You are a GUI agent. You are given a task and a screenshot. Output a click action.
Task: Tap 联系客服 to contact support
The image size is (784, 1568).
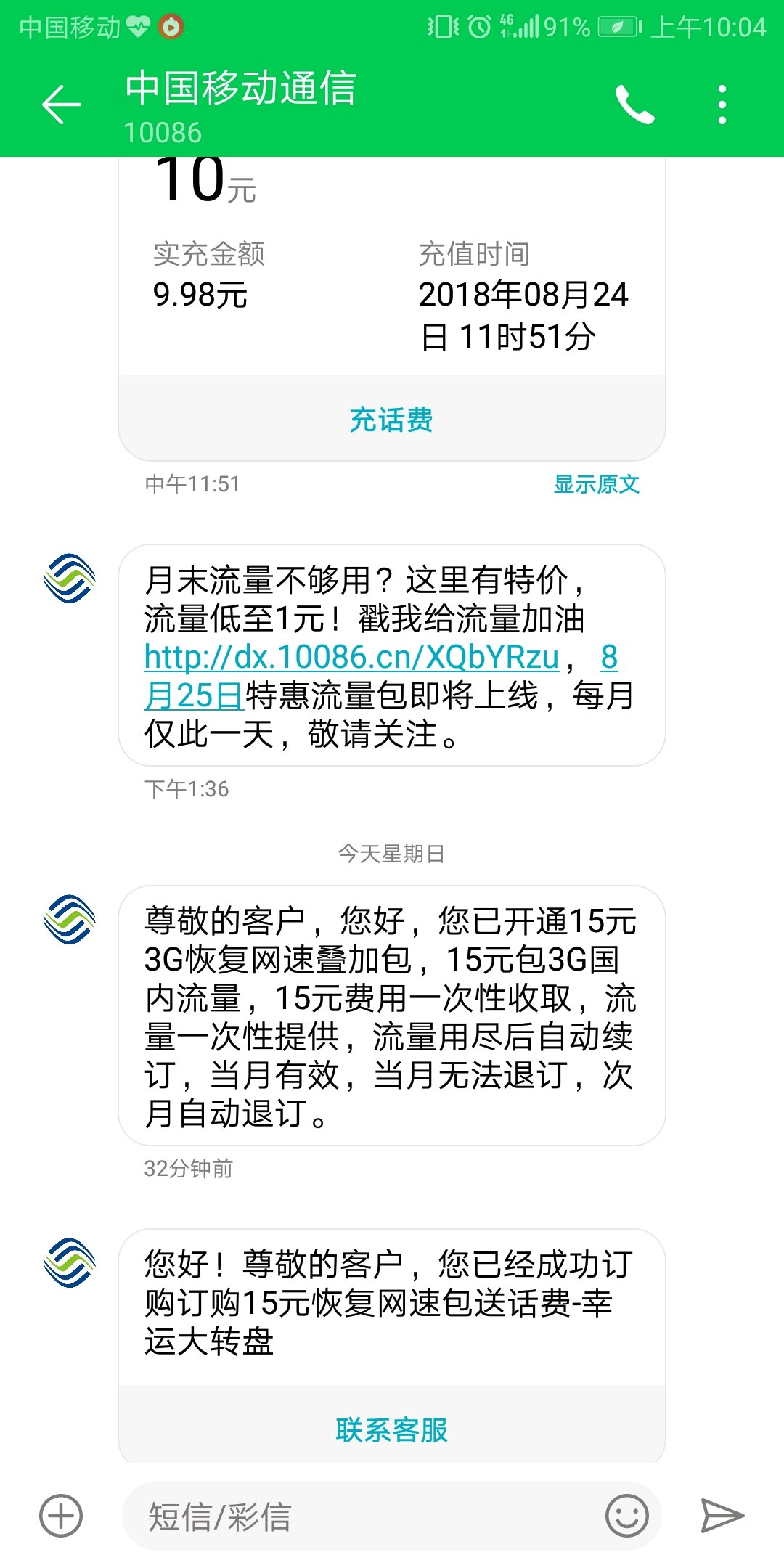[x=391, y=1430]
